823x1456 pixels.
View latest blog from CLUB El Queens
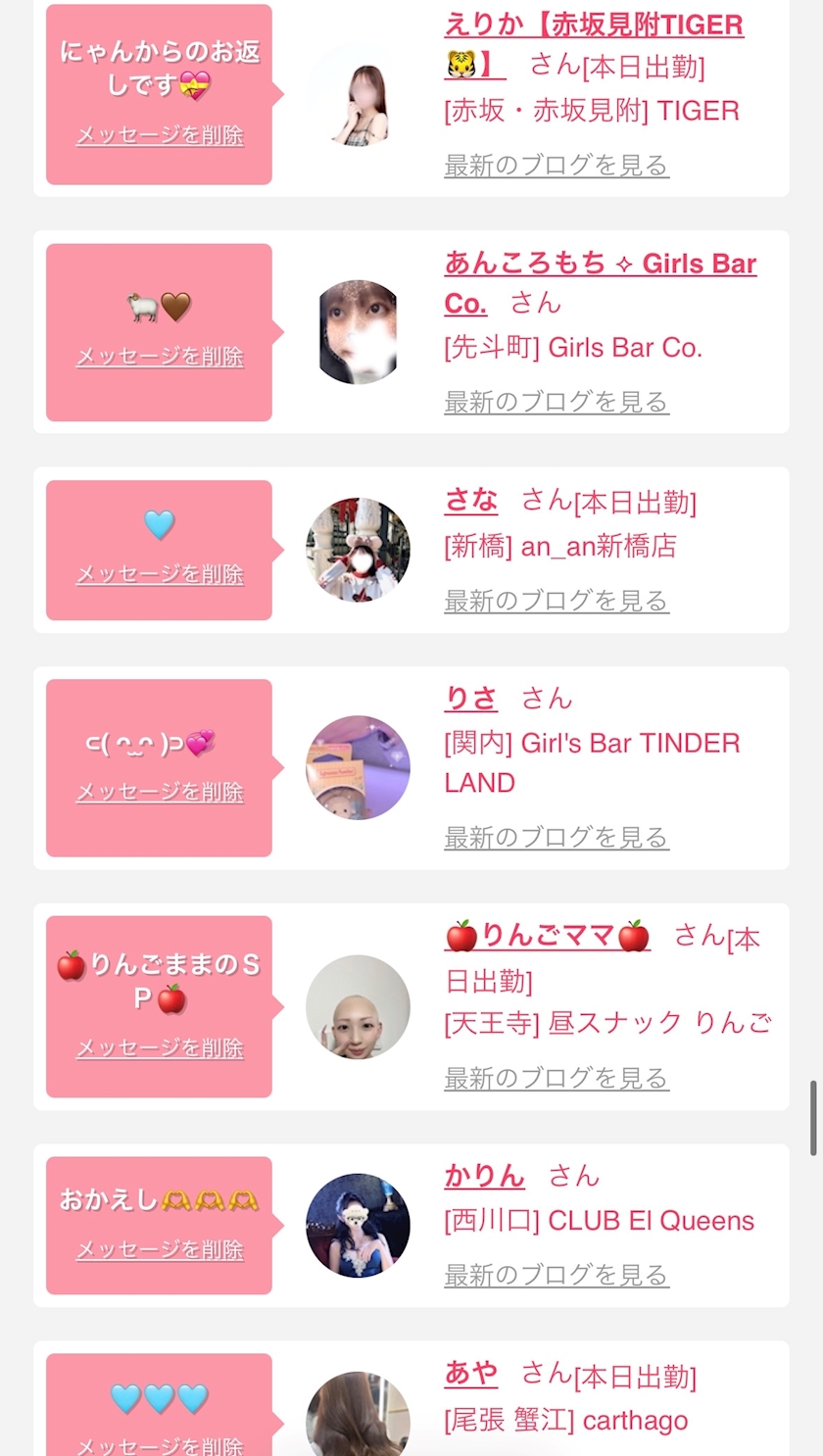coord(556,1276)
